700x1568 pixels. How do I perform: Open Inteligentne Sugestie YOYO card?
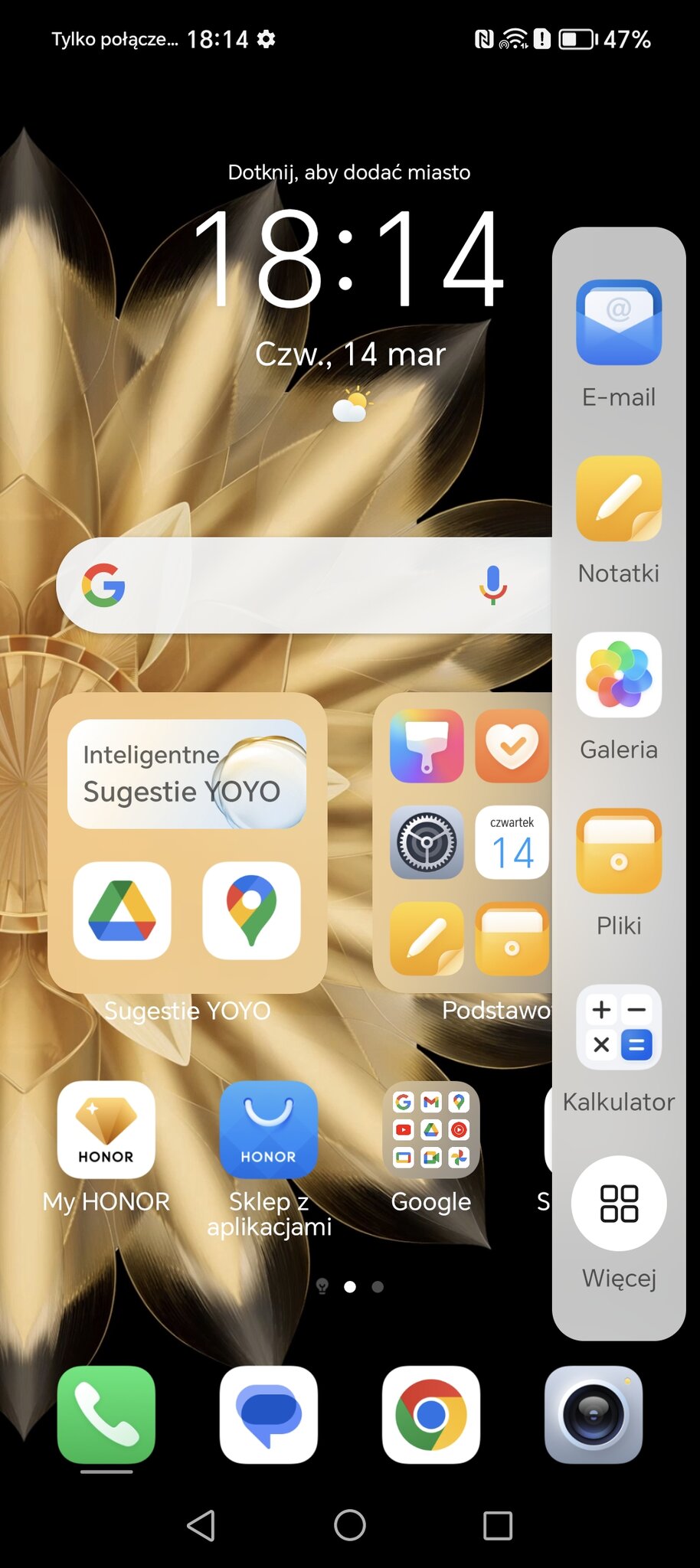(187, 773)
